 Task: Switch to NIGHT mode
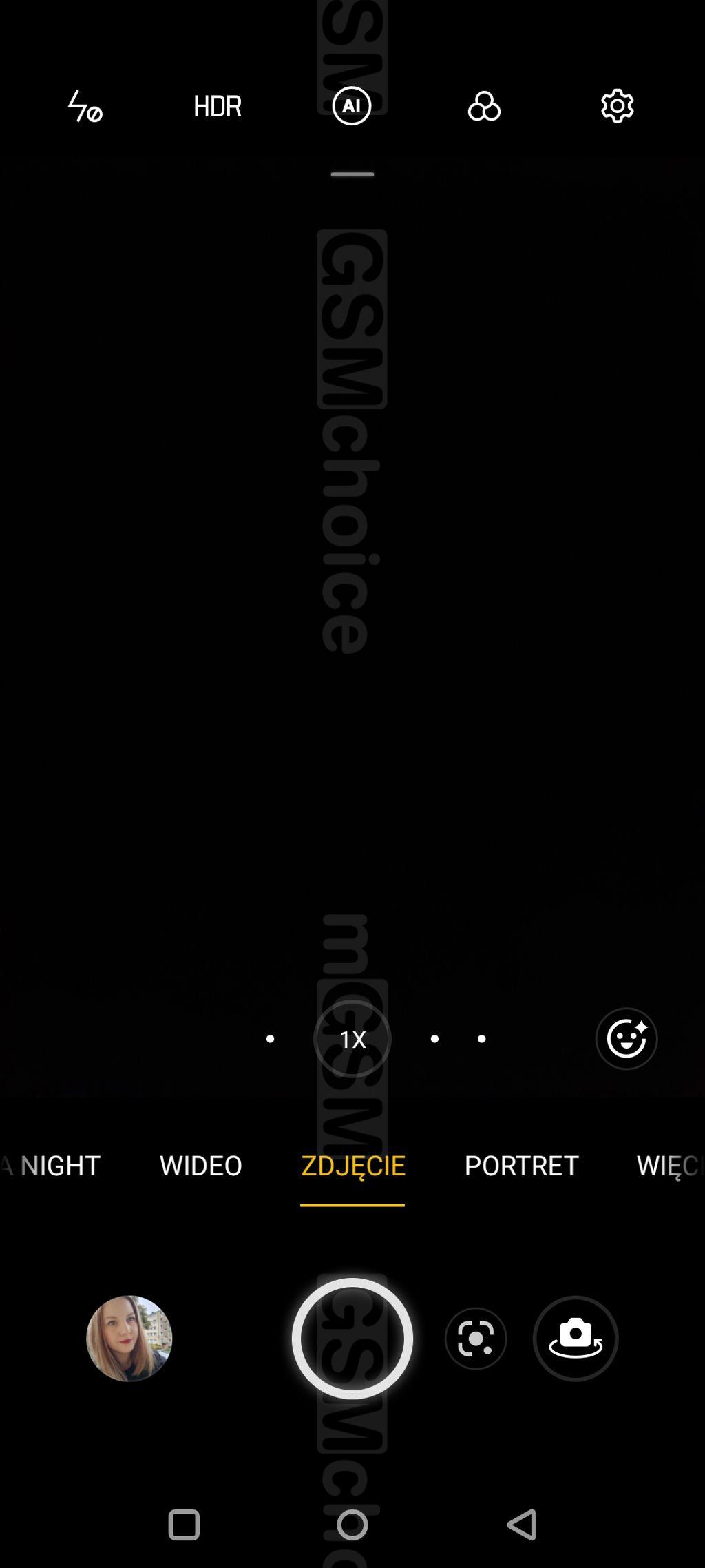[61, 1166]
